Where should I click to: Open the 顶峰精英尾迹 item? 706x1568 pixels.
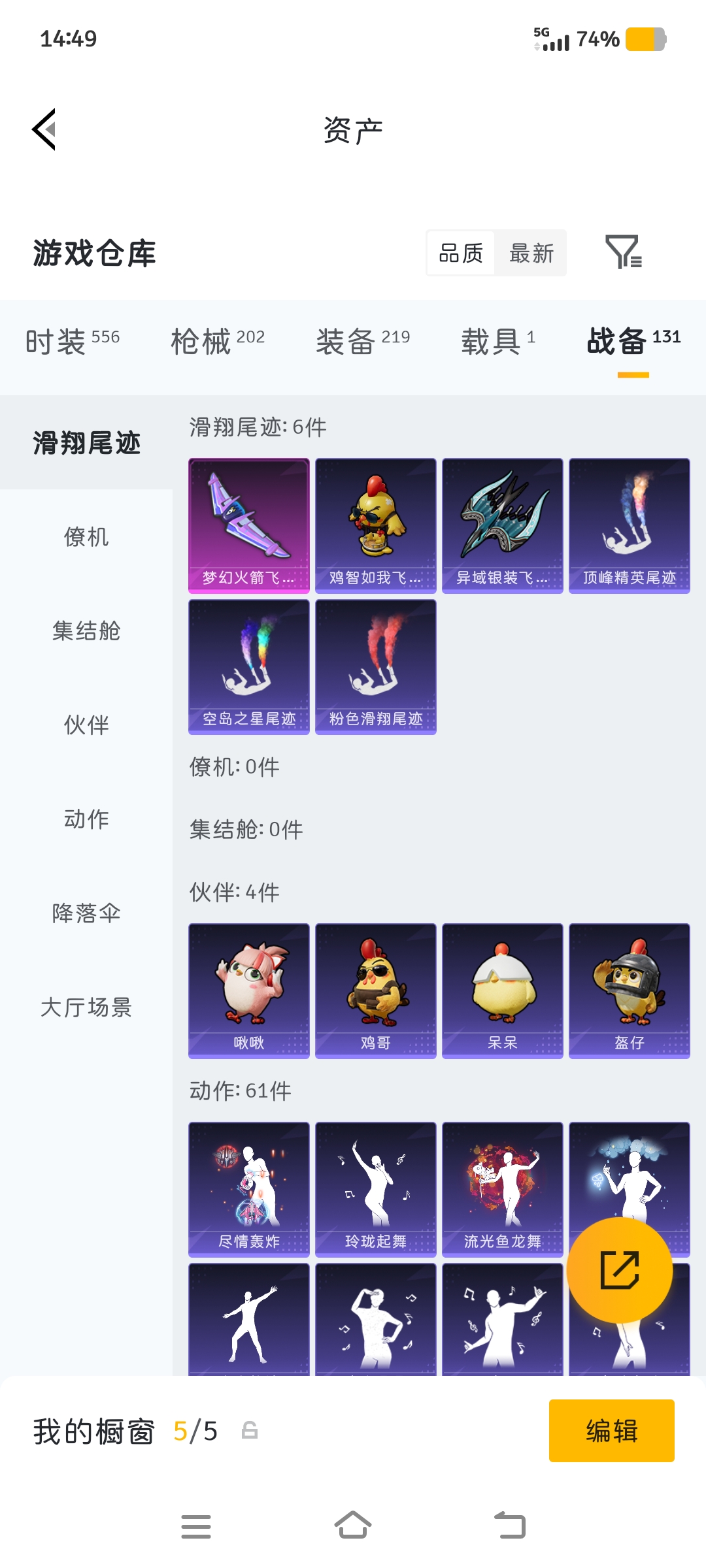pyautogui.click(x=630, y=526)
